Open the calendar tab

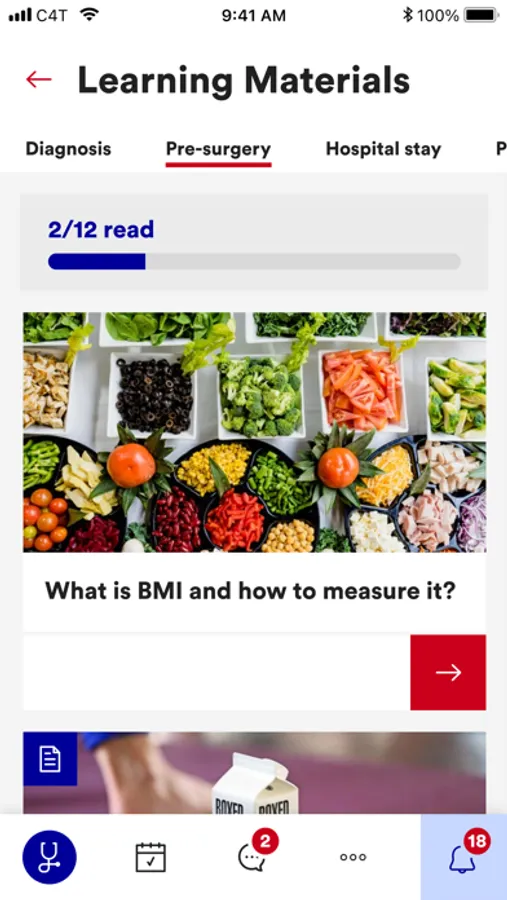click(150, 857)
